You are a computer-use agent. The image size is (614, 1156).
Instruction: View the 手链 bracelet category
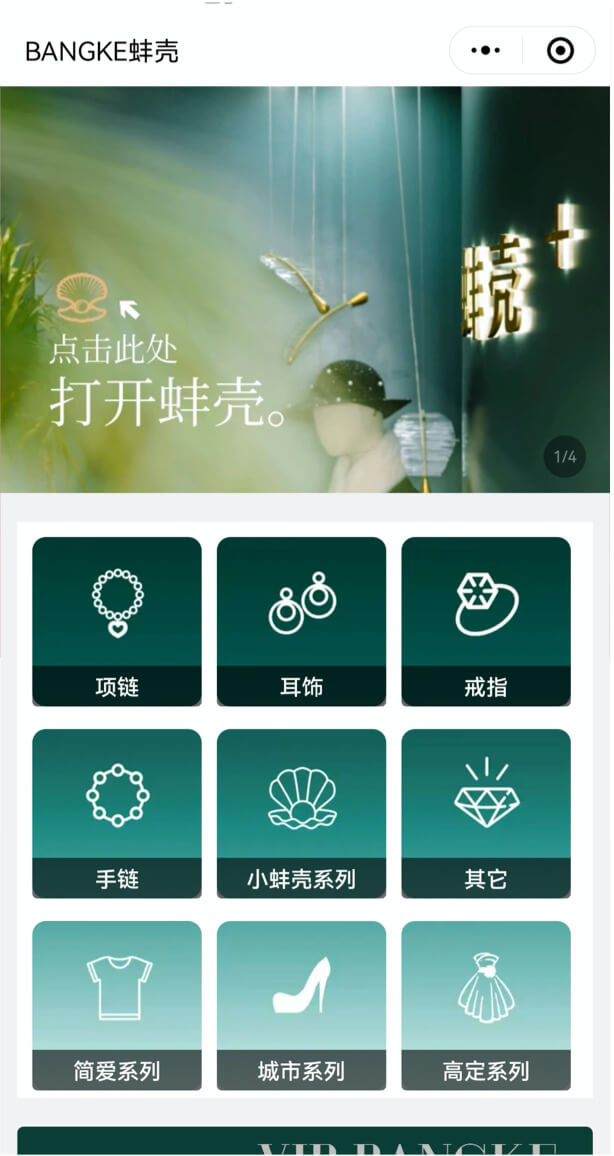[117, 813]
